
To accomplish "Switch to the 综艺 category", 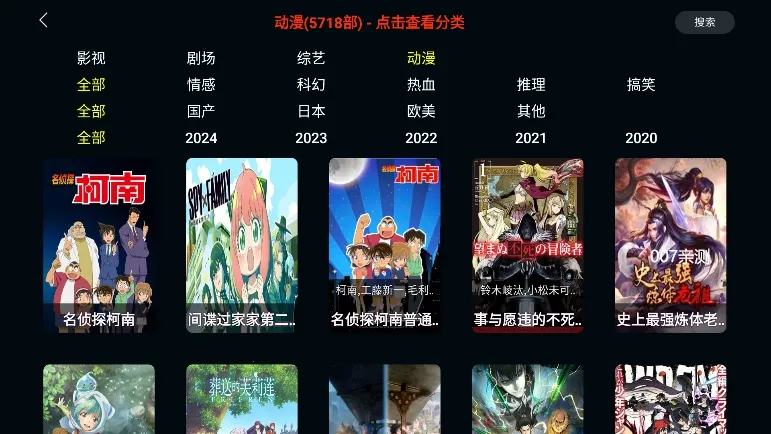I will pyautogui.click(x=311, y=59).
